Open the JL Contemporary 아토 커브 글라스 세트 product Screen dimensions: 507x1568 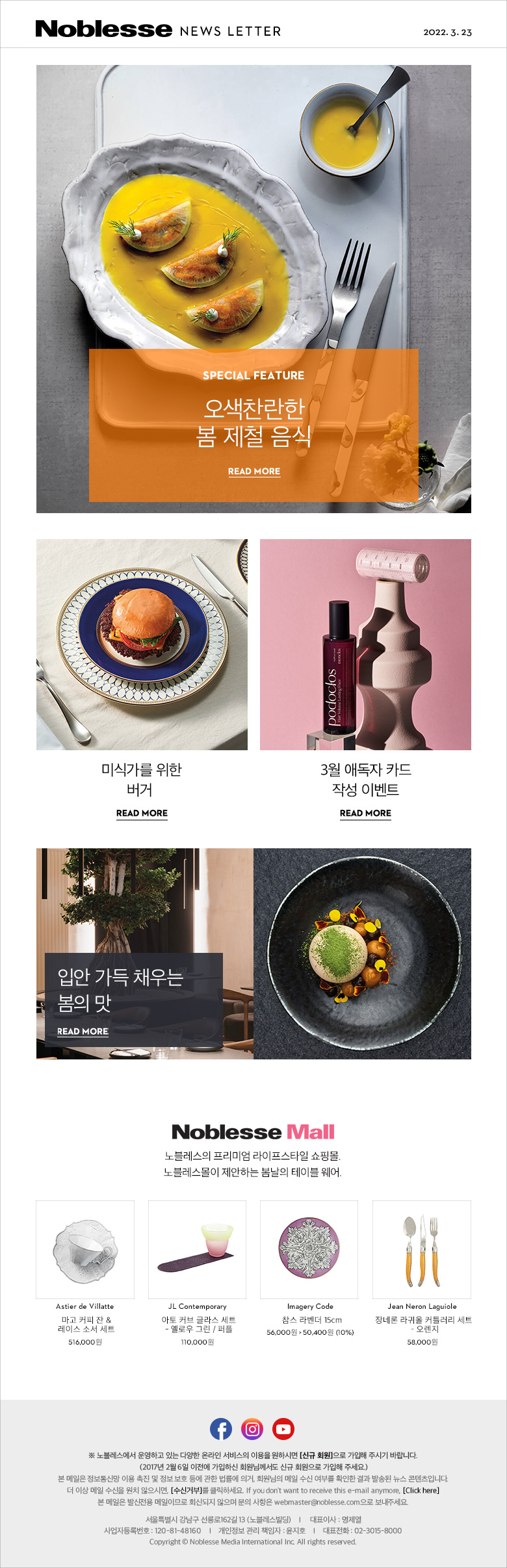197,1249
